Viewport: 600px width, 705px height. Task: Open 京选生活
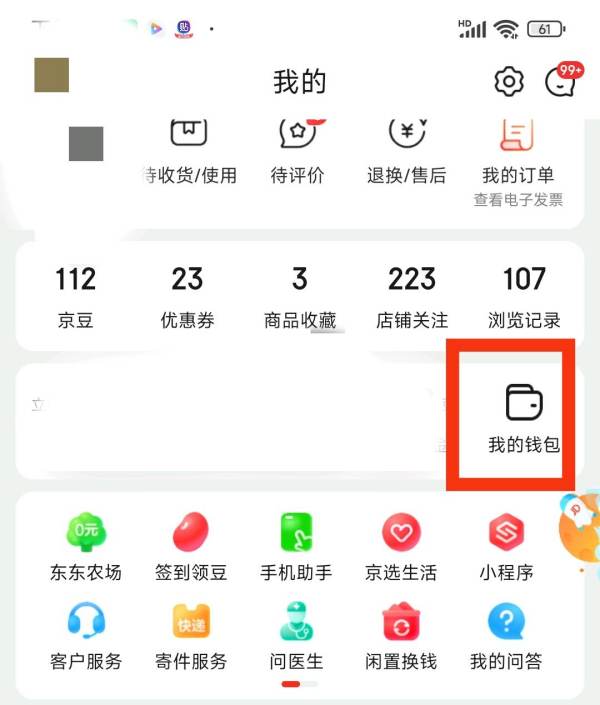pyautogui.click(x=401, y=546)
